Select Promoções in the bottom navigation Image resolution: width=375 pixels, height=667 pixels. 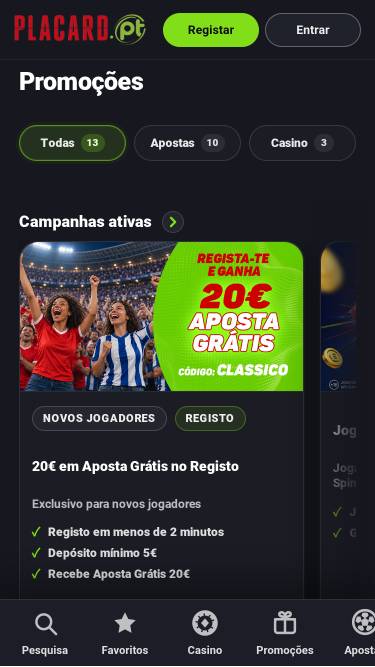[x=285, y=633]
